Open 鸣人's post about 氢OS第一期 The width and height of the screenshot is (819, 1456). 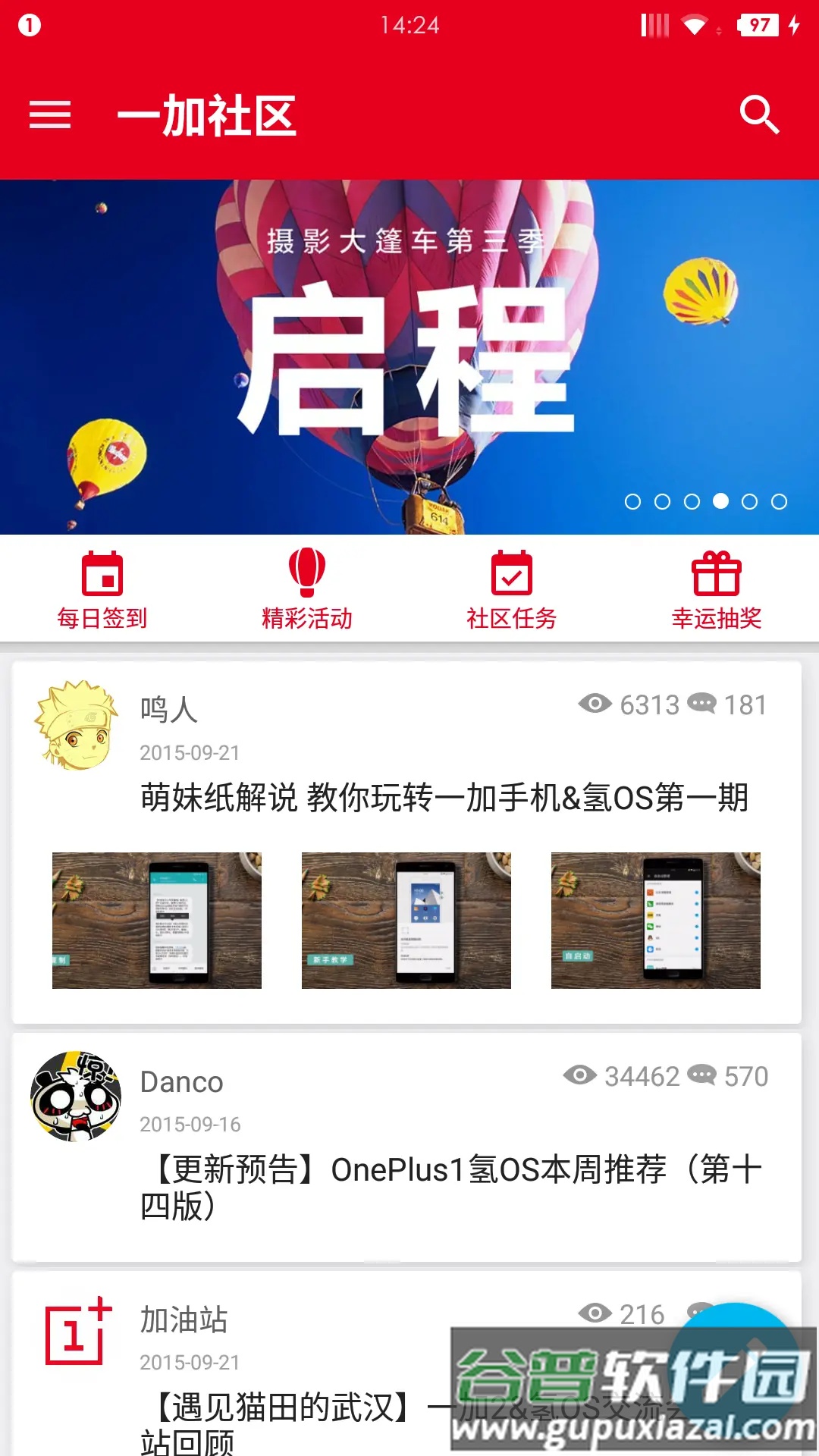pyautogui.click(x=444, y=798)
